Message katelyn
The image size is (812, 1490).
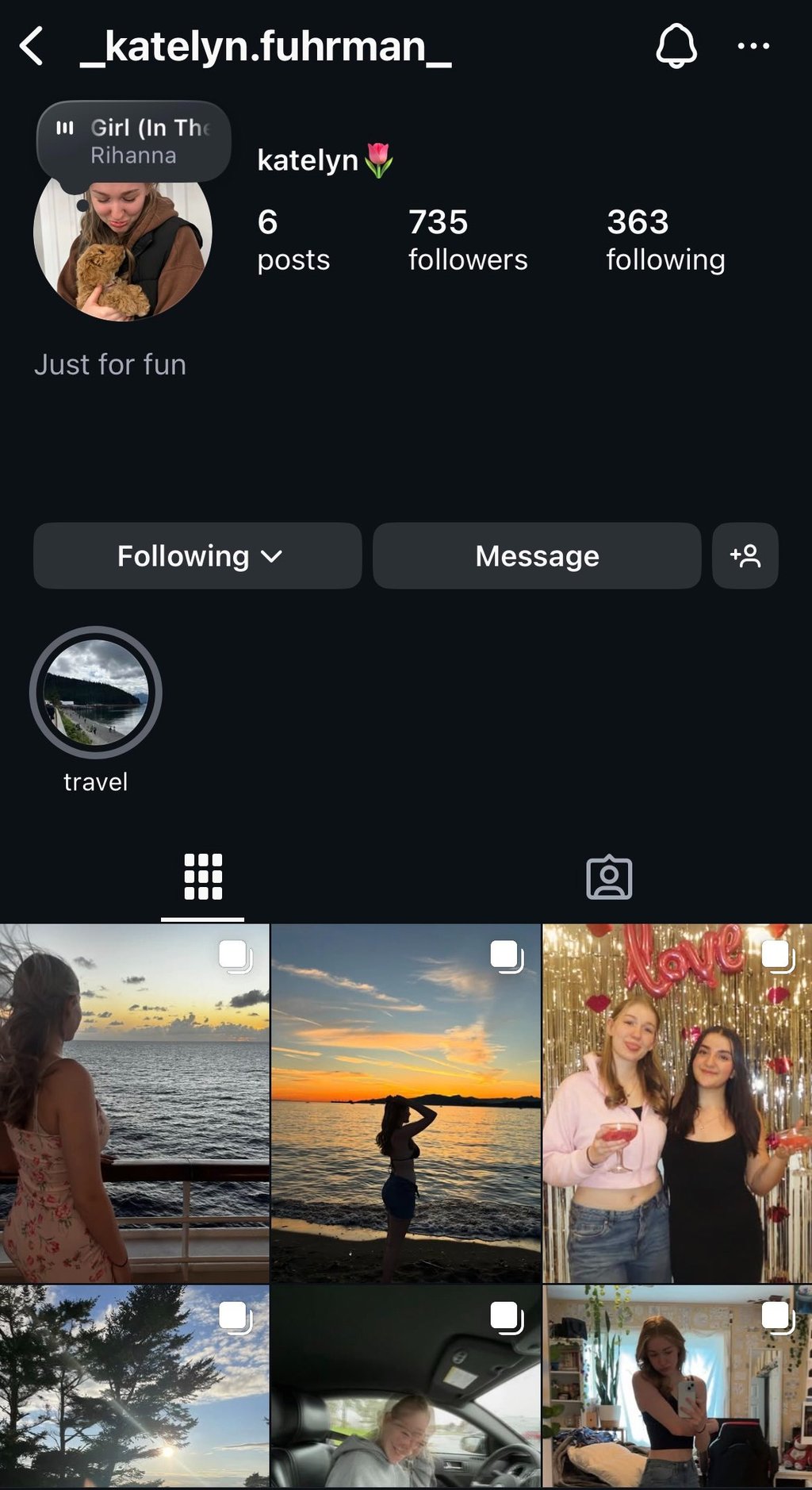[x=537, y=555]
